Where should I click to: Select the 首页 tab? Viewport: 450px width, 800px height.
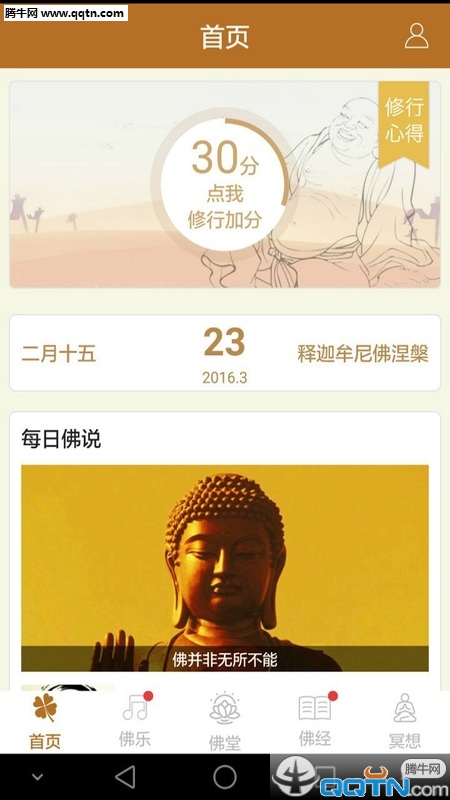(45, 721)
